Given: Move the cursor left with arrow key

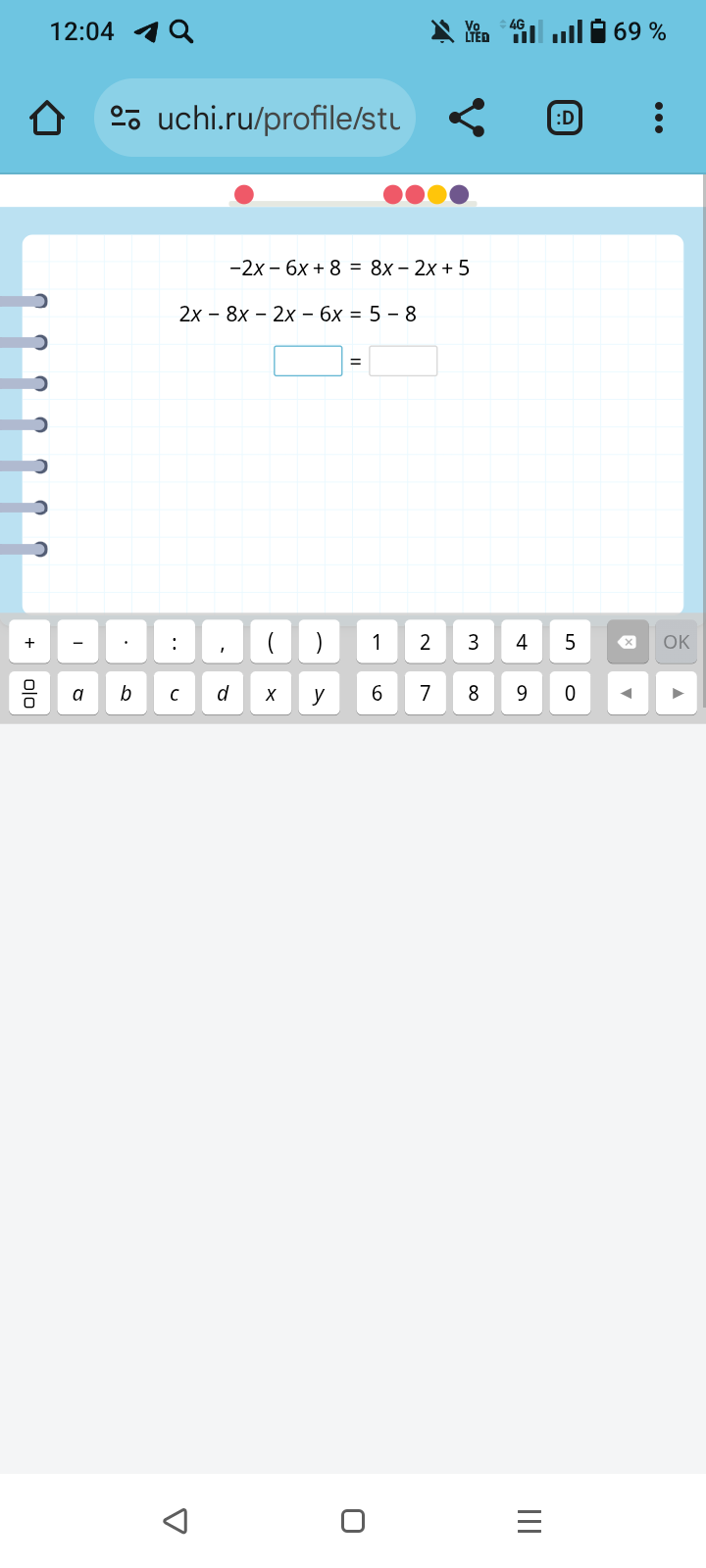Looking at the screenshot, I should pyautogui.click(x=628, y=694).
